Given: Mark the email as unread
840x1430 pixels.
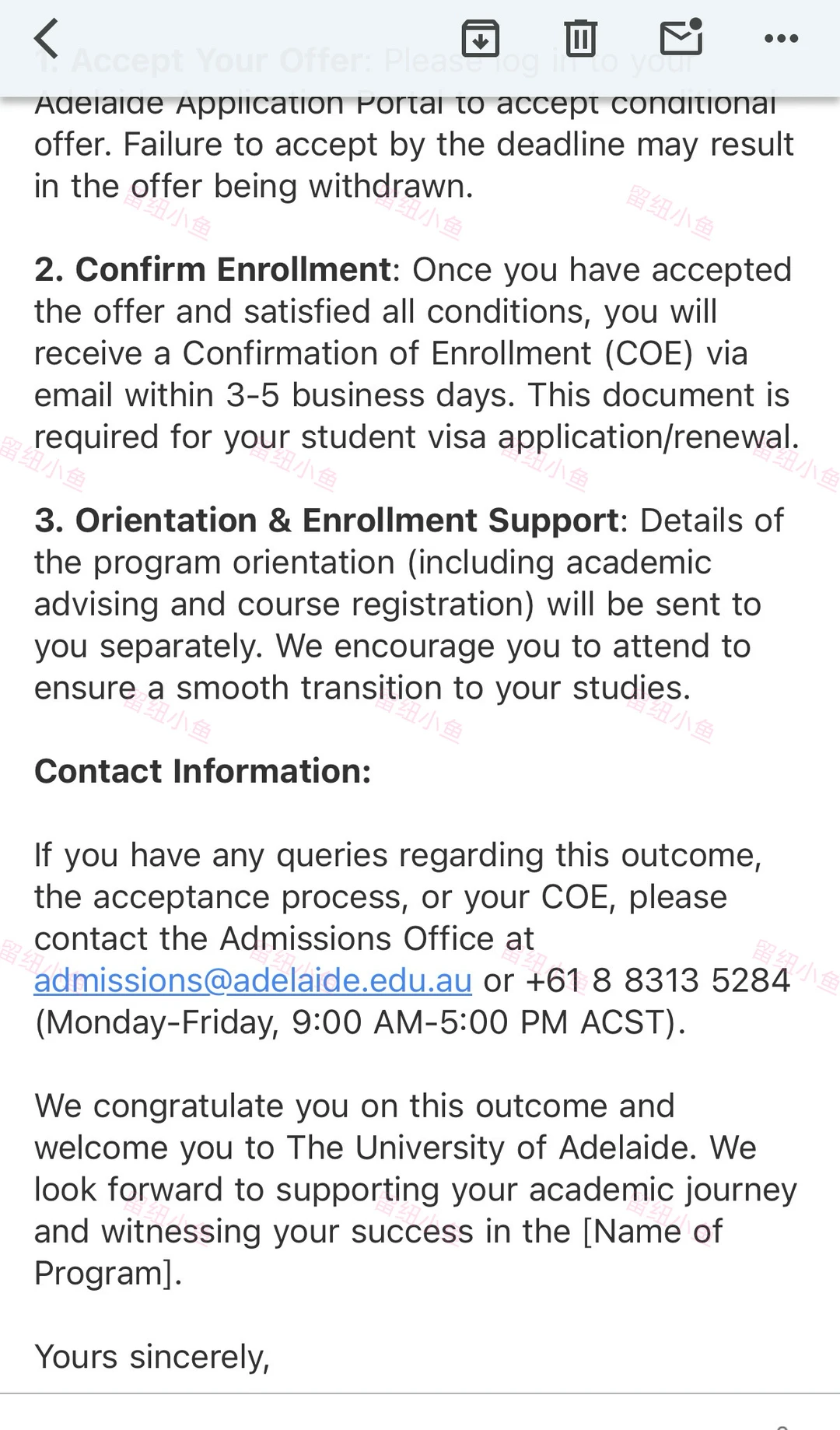Looking at the screenshot, I should (681, 37).
